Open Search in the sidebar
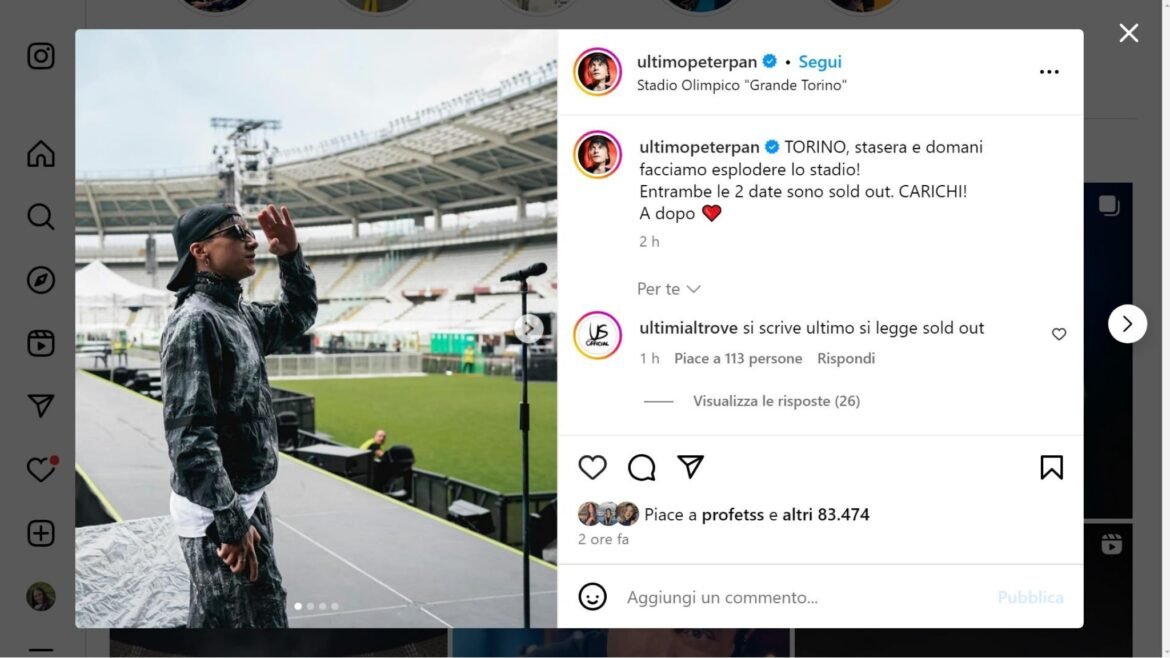The height and width of the screenshot is (658, 1170). (41, 217)
